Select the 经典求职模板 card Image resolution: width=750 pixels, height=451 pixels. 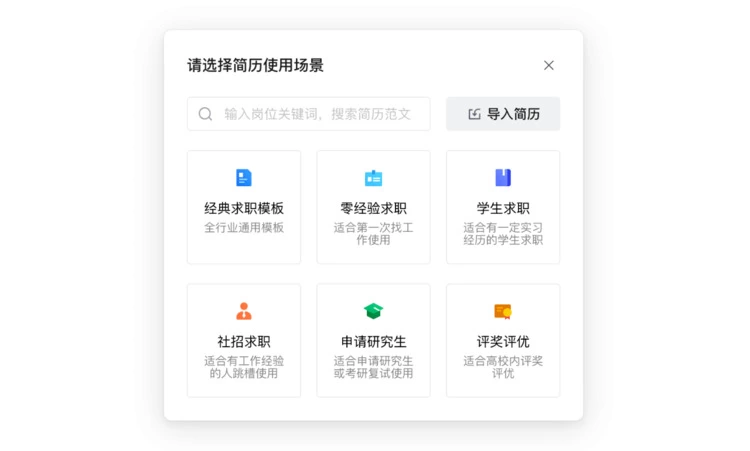pos(244,207)
